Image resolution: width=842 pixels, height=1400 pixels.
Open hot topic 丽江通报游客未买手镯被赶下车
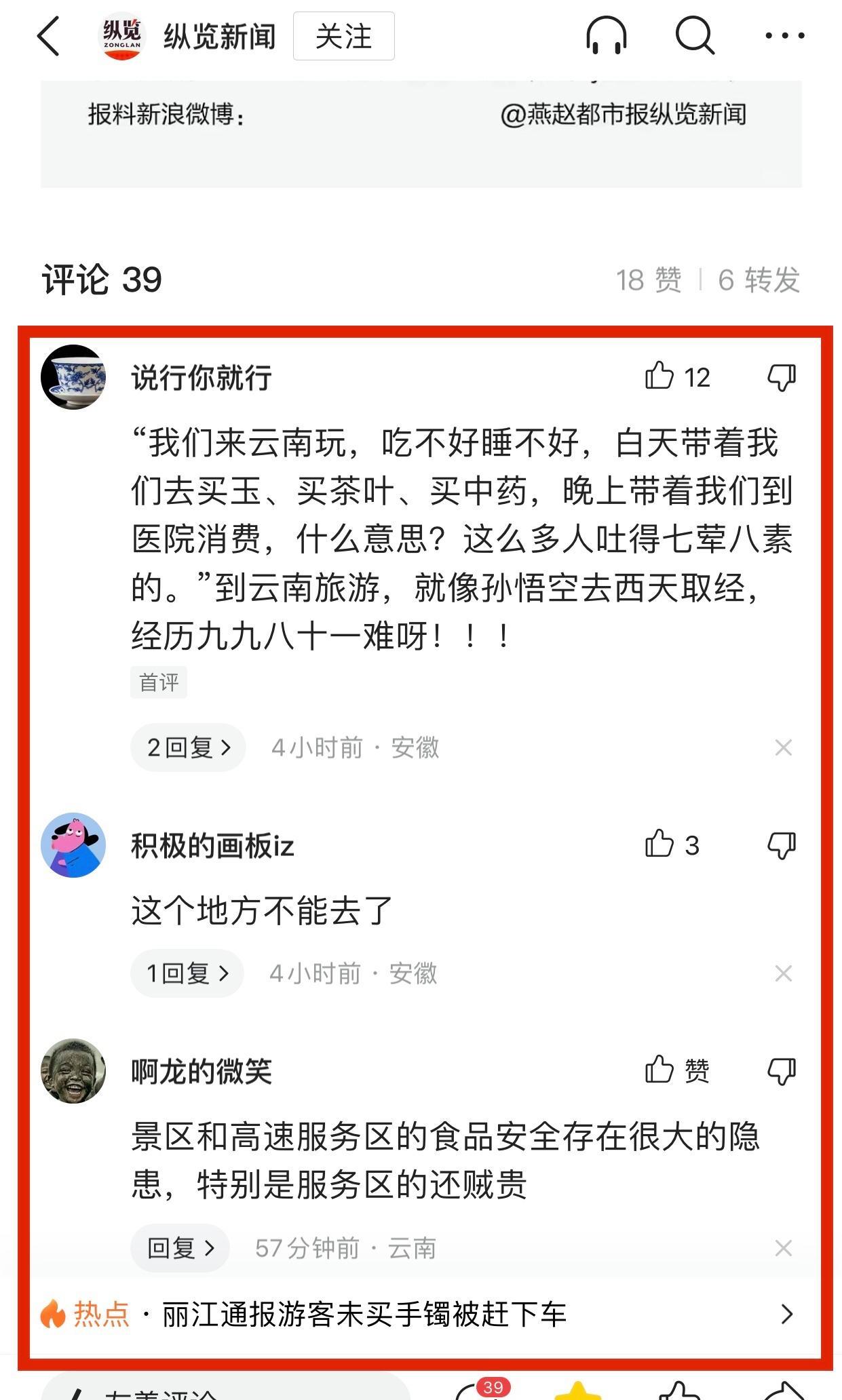pyautogui.click(x=364, y=1315)
